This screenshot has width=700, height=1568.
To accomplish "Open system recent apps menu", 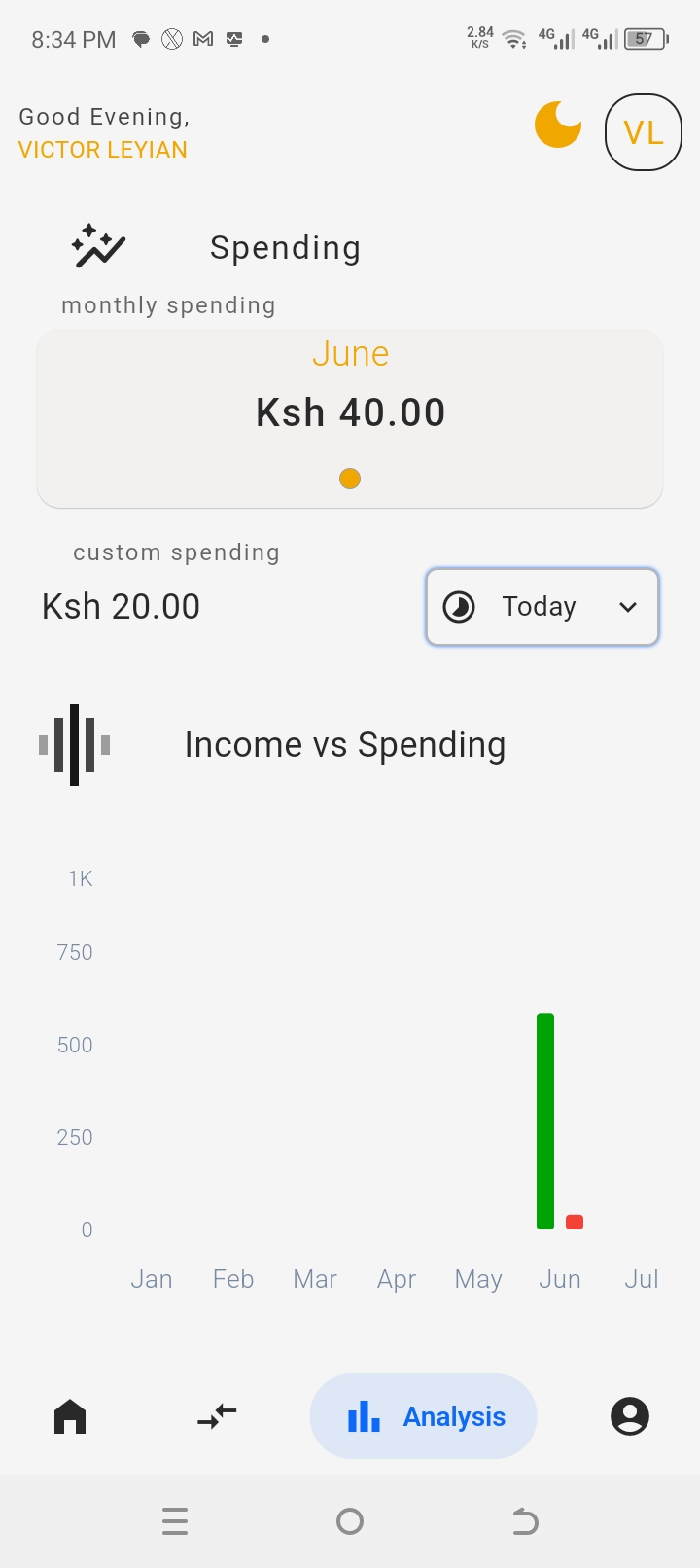I will pyautogui.click(x=175, y=1521).
